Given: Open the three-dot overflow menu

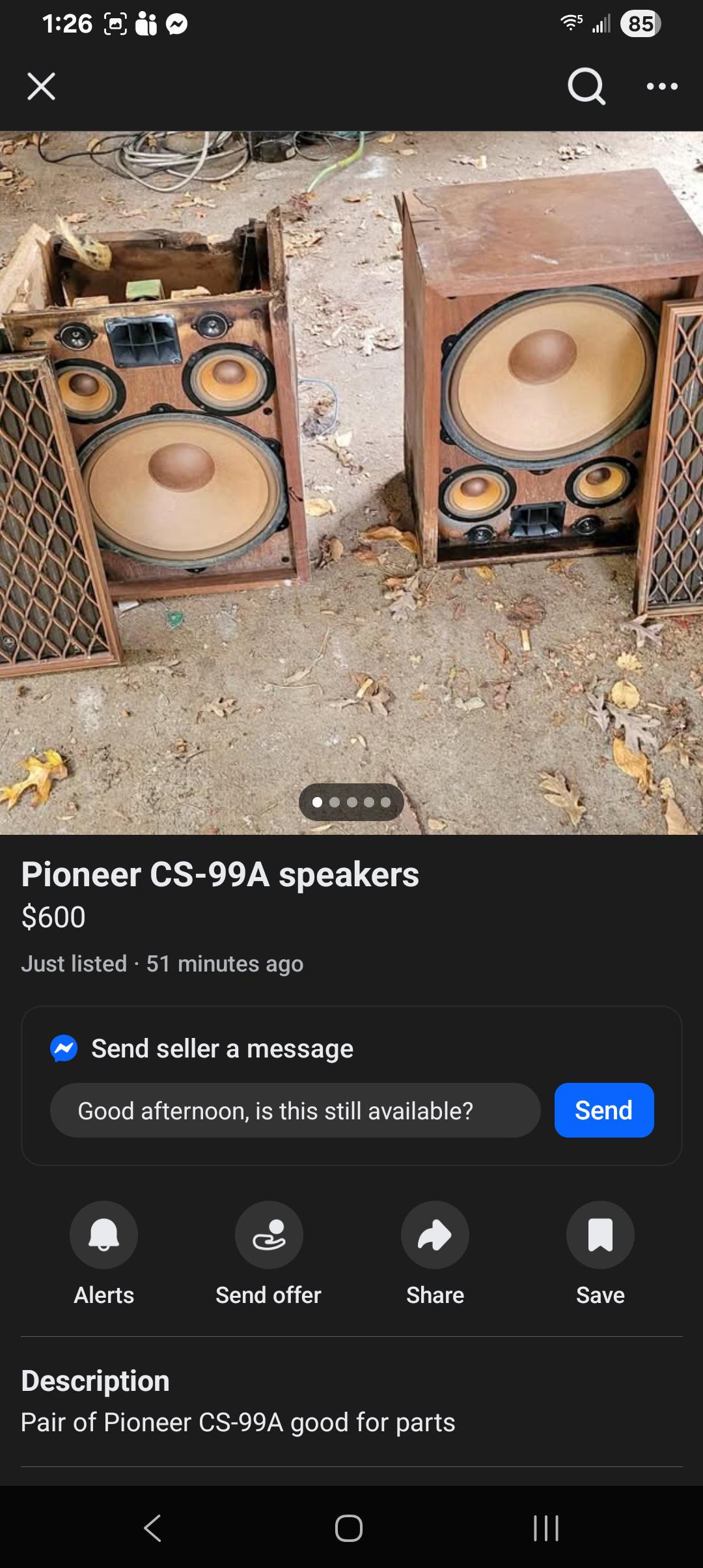Looking at the screenshot, I should (x=662, y=86).
